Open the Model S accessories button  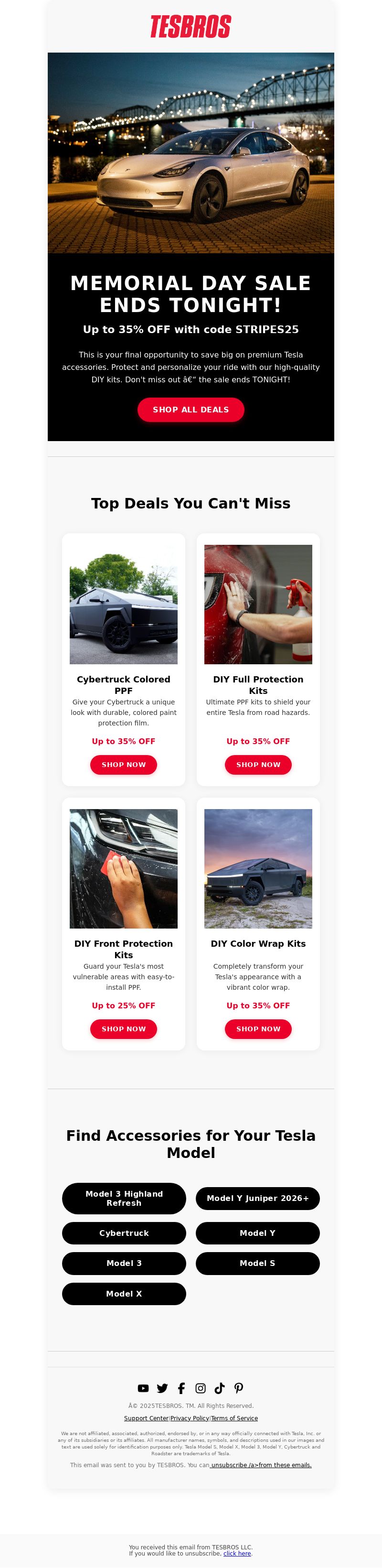tap(257, 1263)
